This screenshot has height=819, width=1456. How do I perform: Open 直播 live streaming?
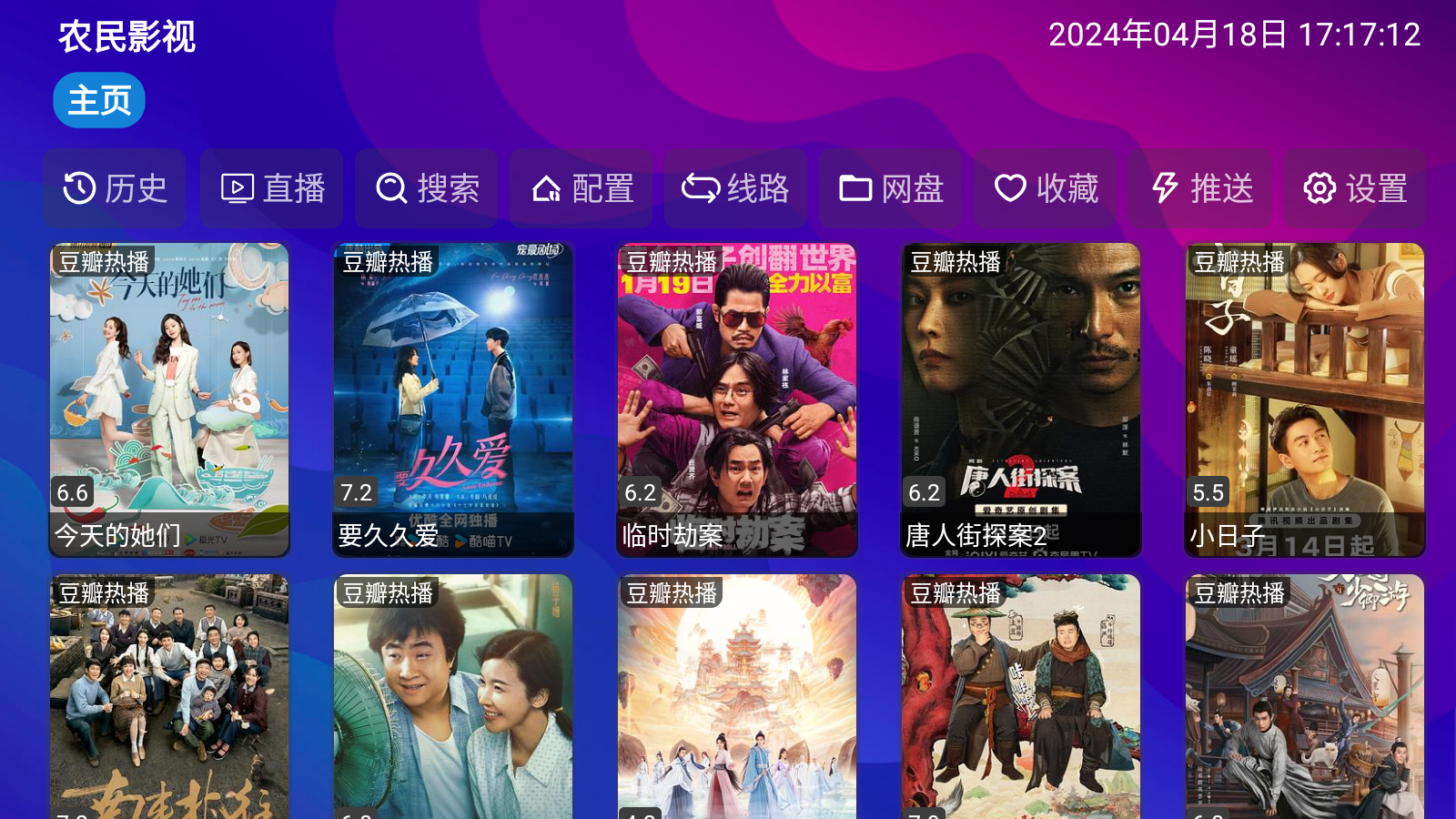[272, 188]
